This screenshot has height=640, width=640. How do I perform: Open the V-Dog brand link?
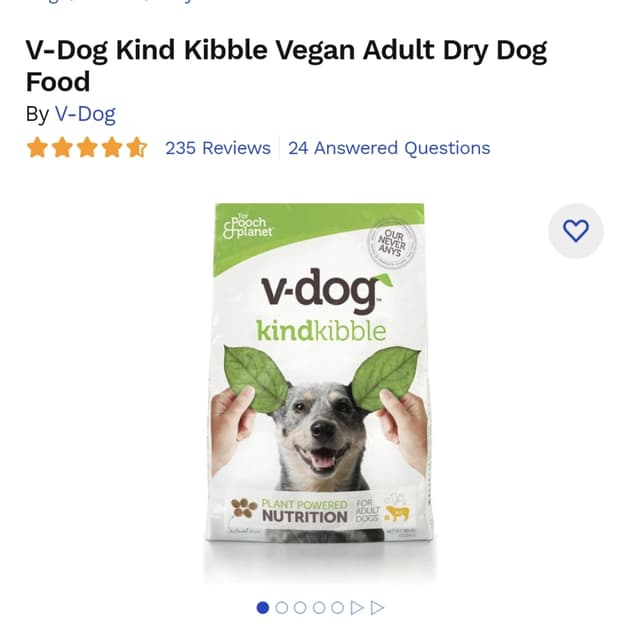(x=85, y=114)
